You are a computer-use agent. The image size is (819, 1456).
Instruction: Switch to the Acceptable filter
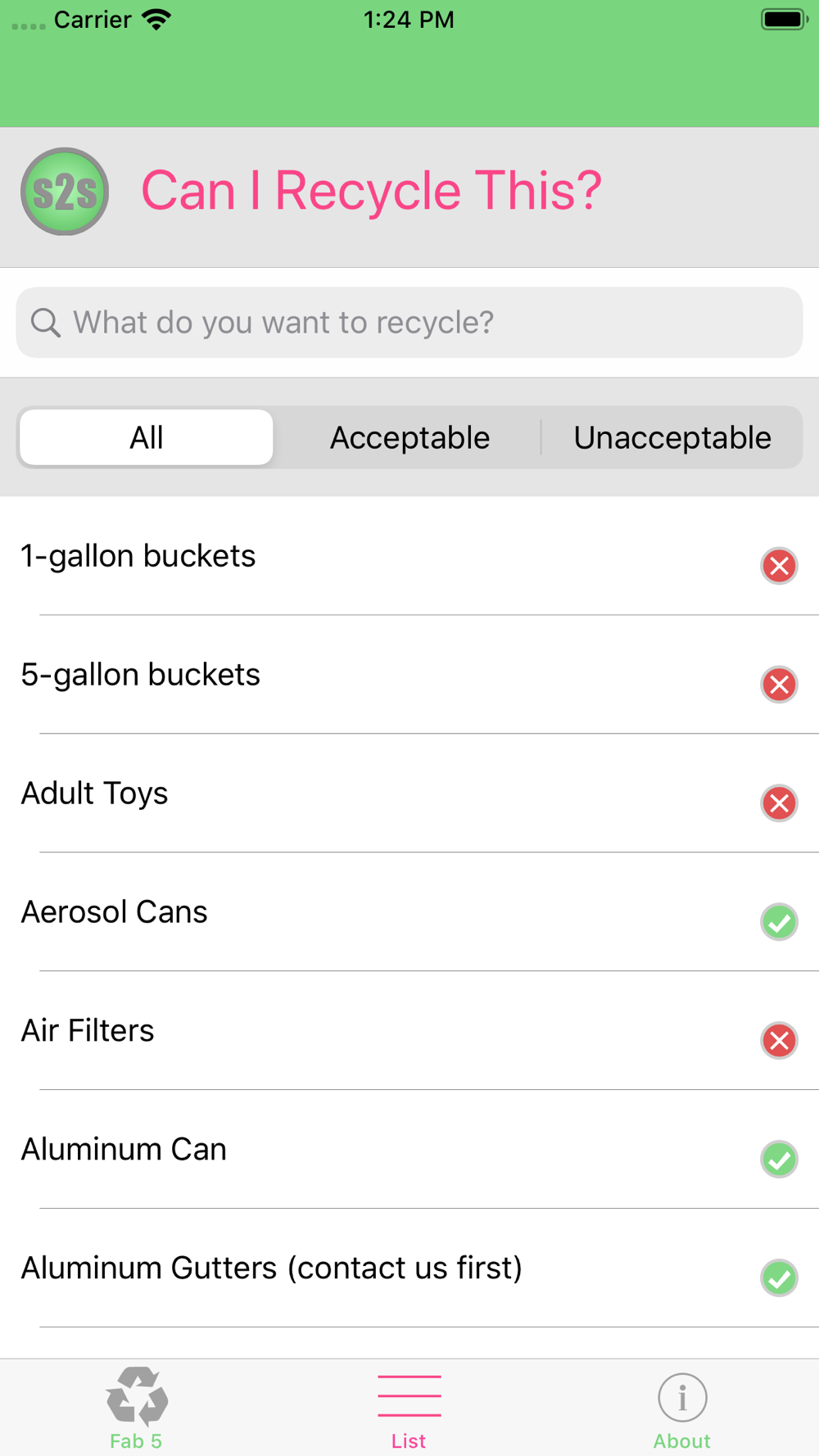pos(409,437)
